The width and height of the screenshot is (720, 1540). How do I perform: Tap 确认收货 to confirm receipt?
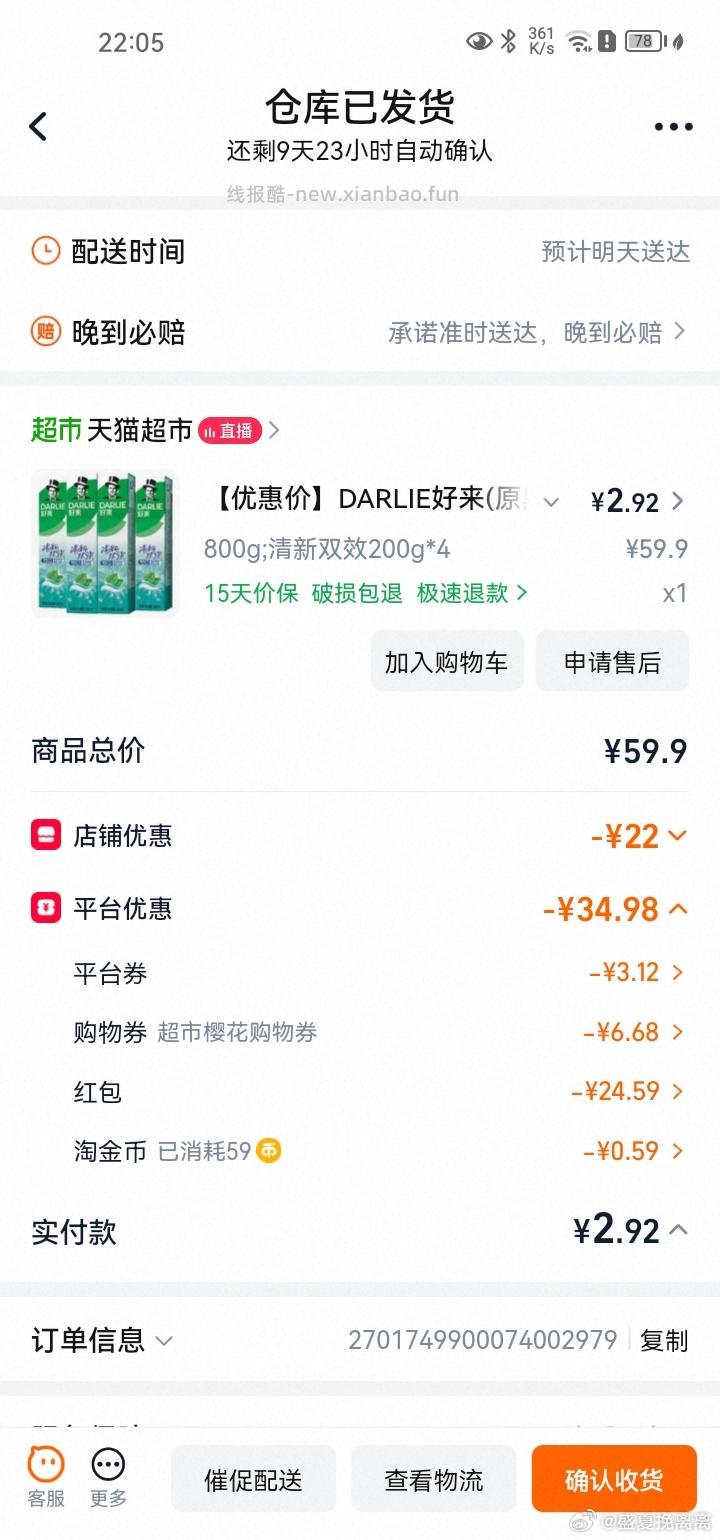point(614,1479)
